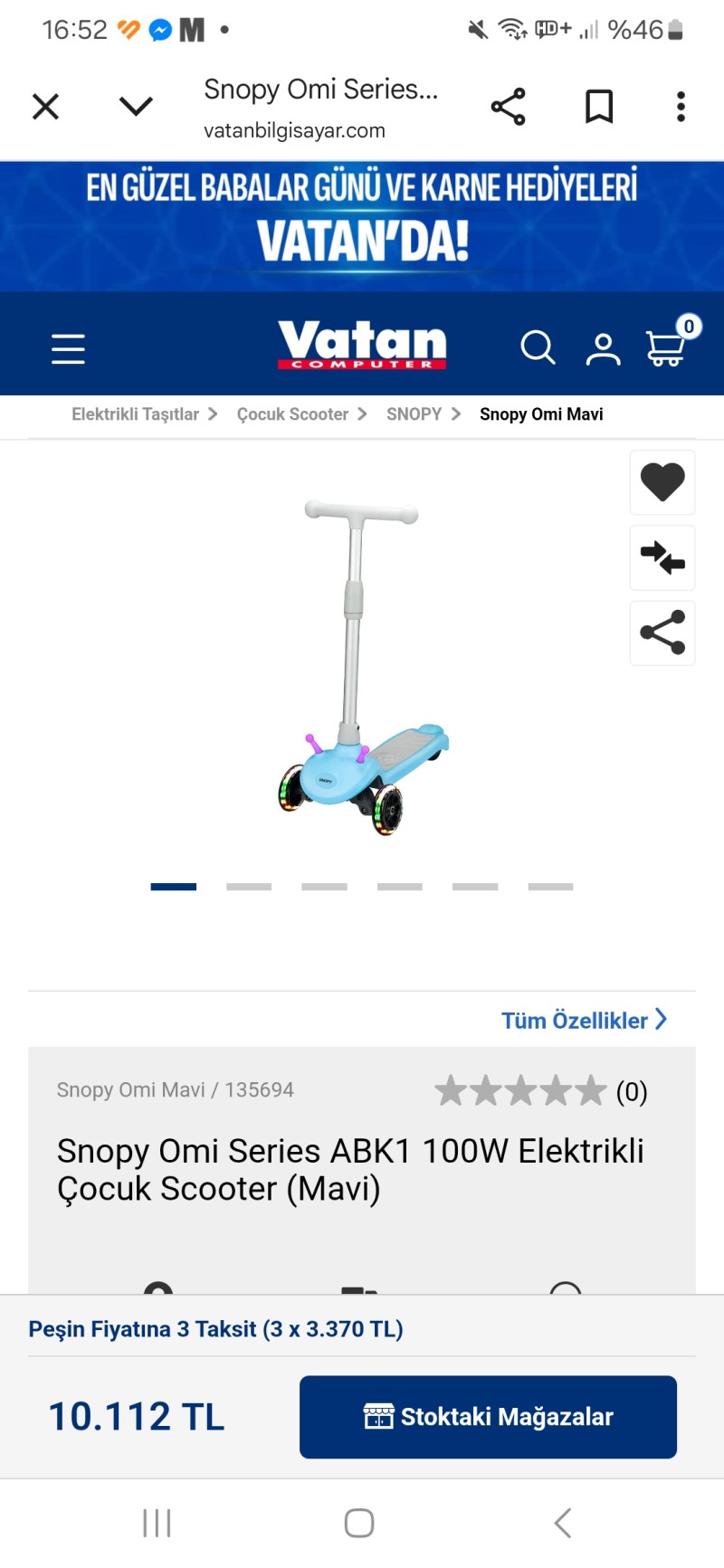Share the Snopy Omi product
The height and width of the screenshot is (1568, 724).
(662, 632)
